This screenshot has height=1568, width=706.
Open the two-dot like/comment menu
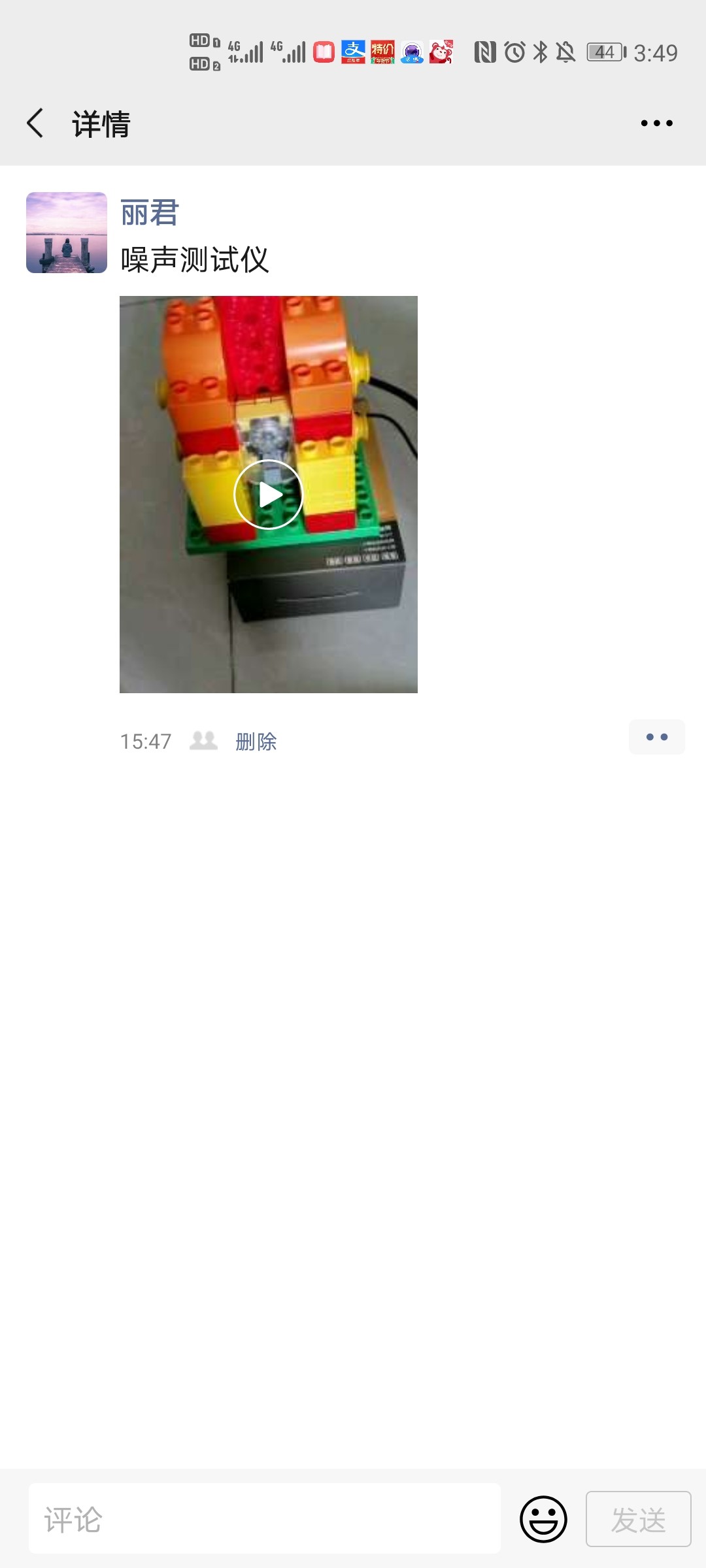[657, 737]
